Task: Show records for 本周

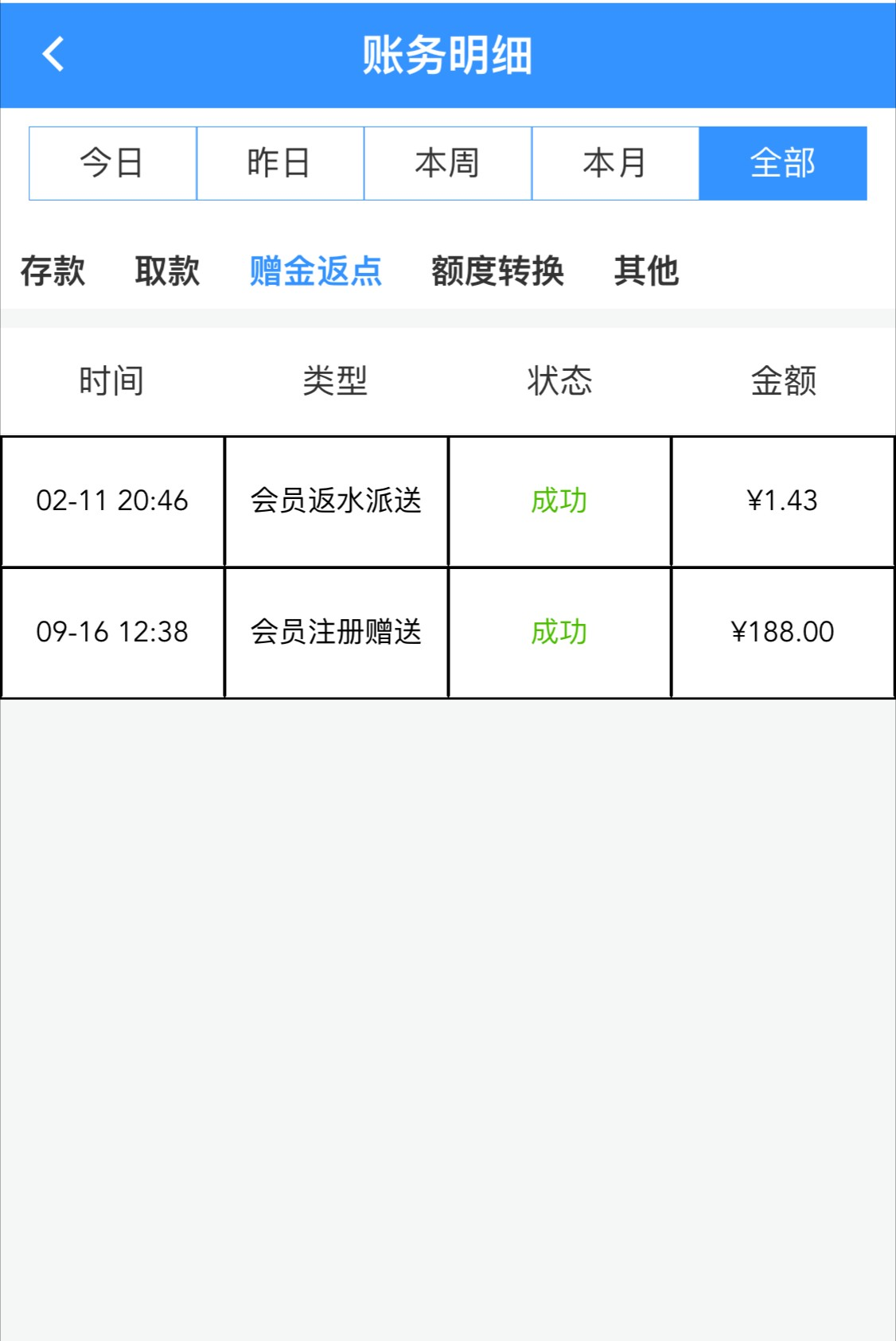Action: pyautogui.click(x=447, y=163)
